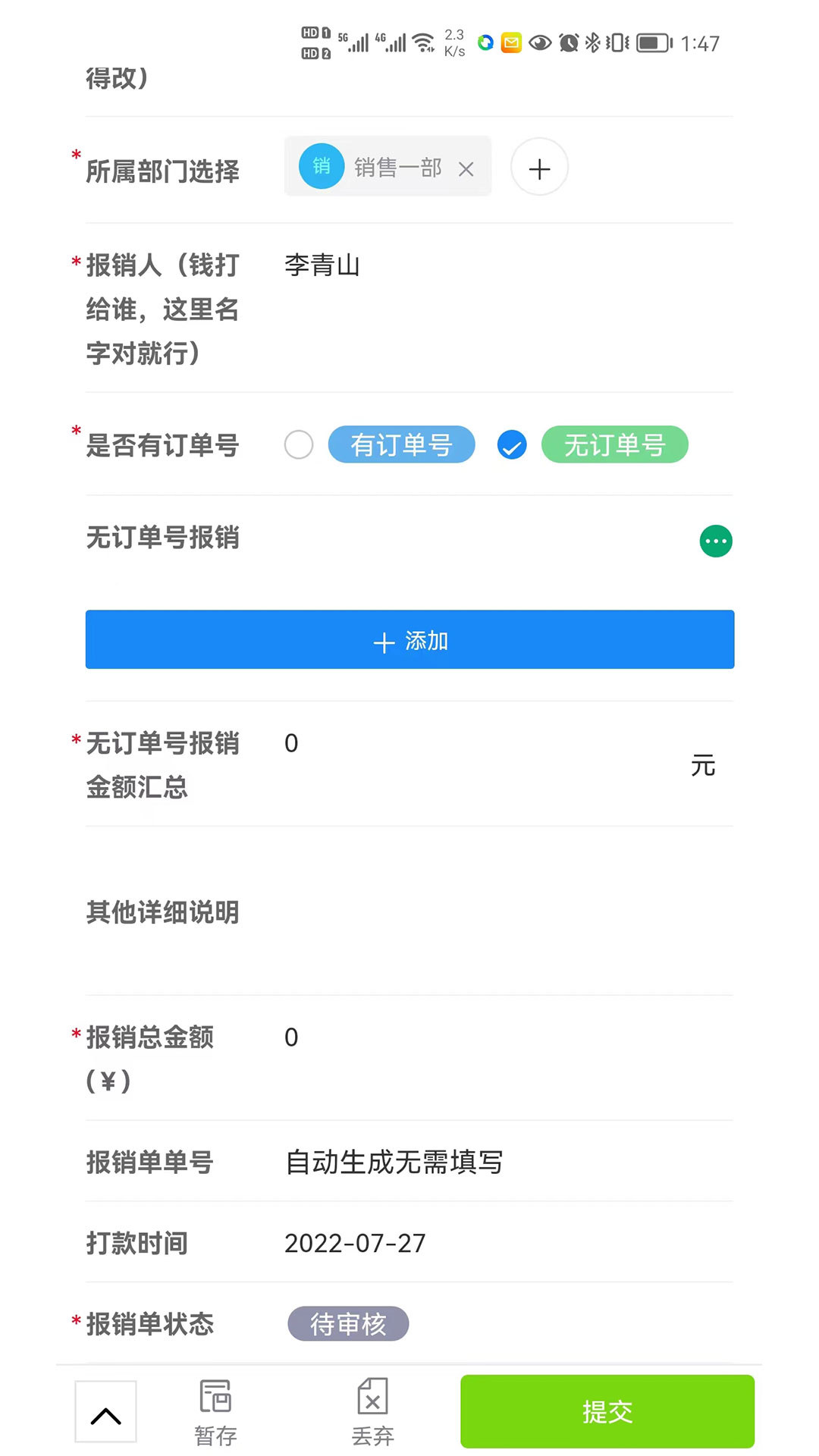Image resolution: width=819 pixels, height=1456 pixels.
Task: Tap the 销 avatar on department chip
Action: click(321, 167)
